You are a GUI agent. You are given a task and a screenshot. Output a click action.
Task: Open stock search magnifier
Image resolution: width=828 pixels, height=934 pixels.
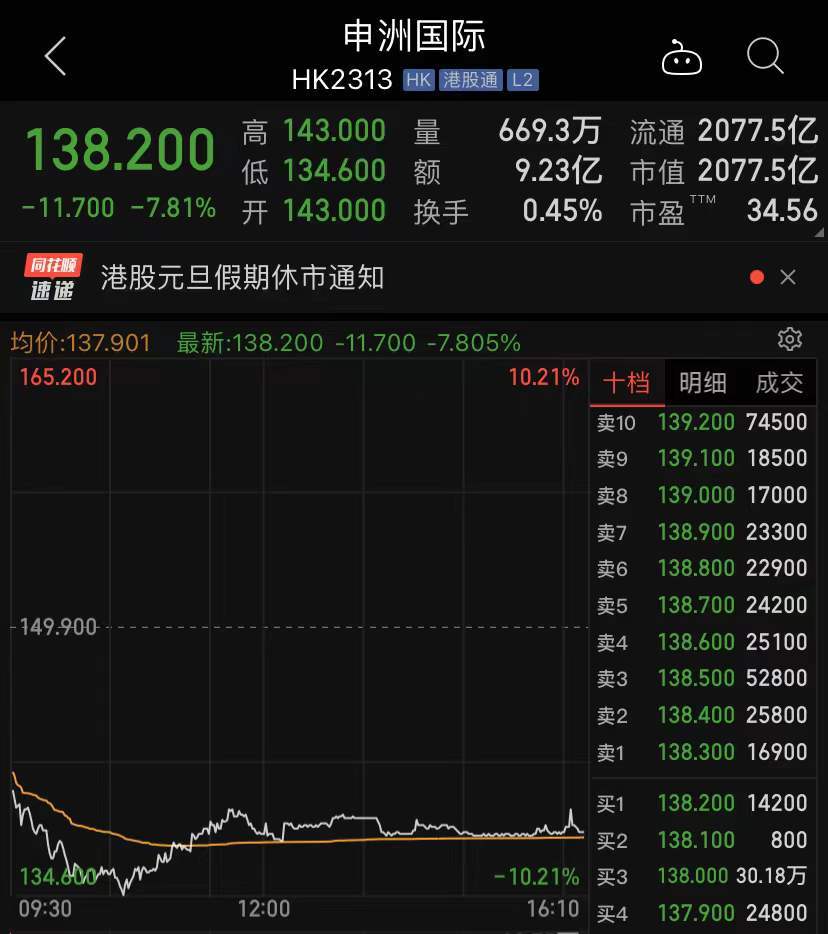(x=765, y=57)
